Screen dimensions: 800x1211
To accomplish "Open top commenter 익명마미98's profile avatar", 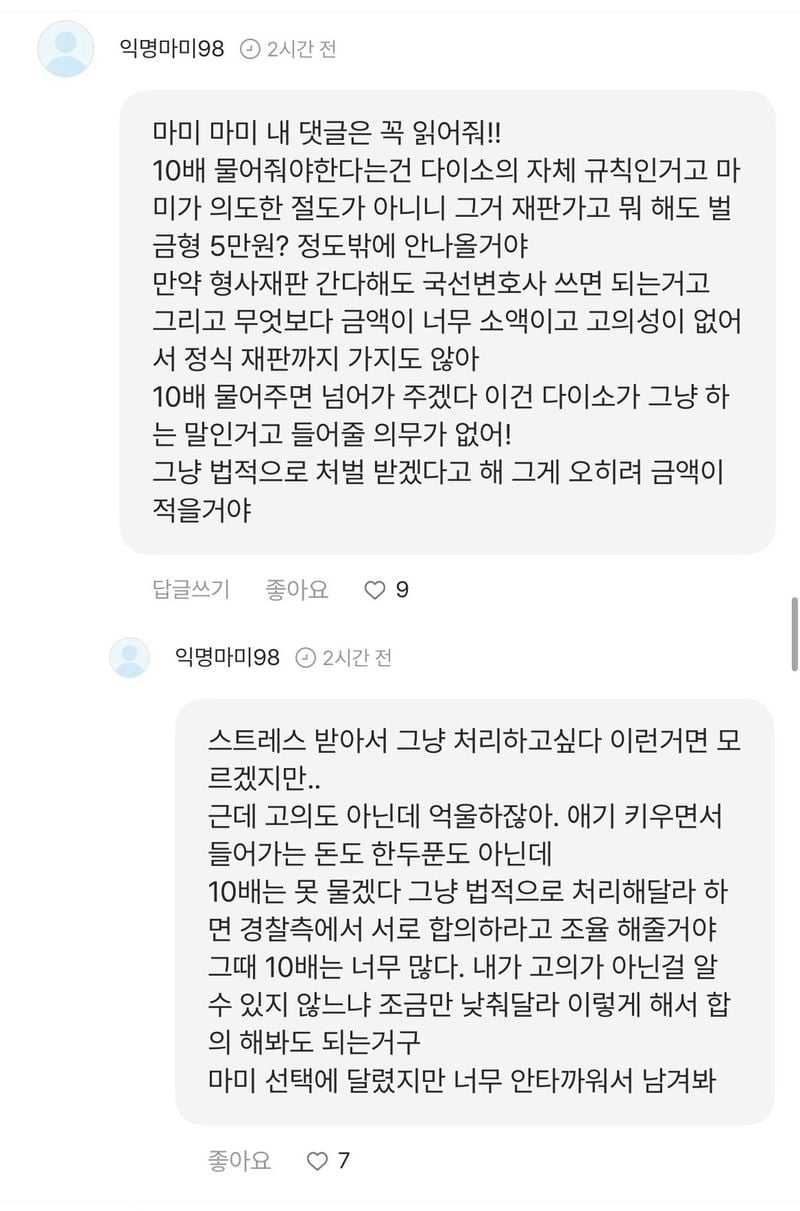I will click(66, 49).
